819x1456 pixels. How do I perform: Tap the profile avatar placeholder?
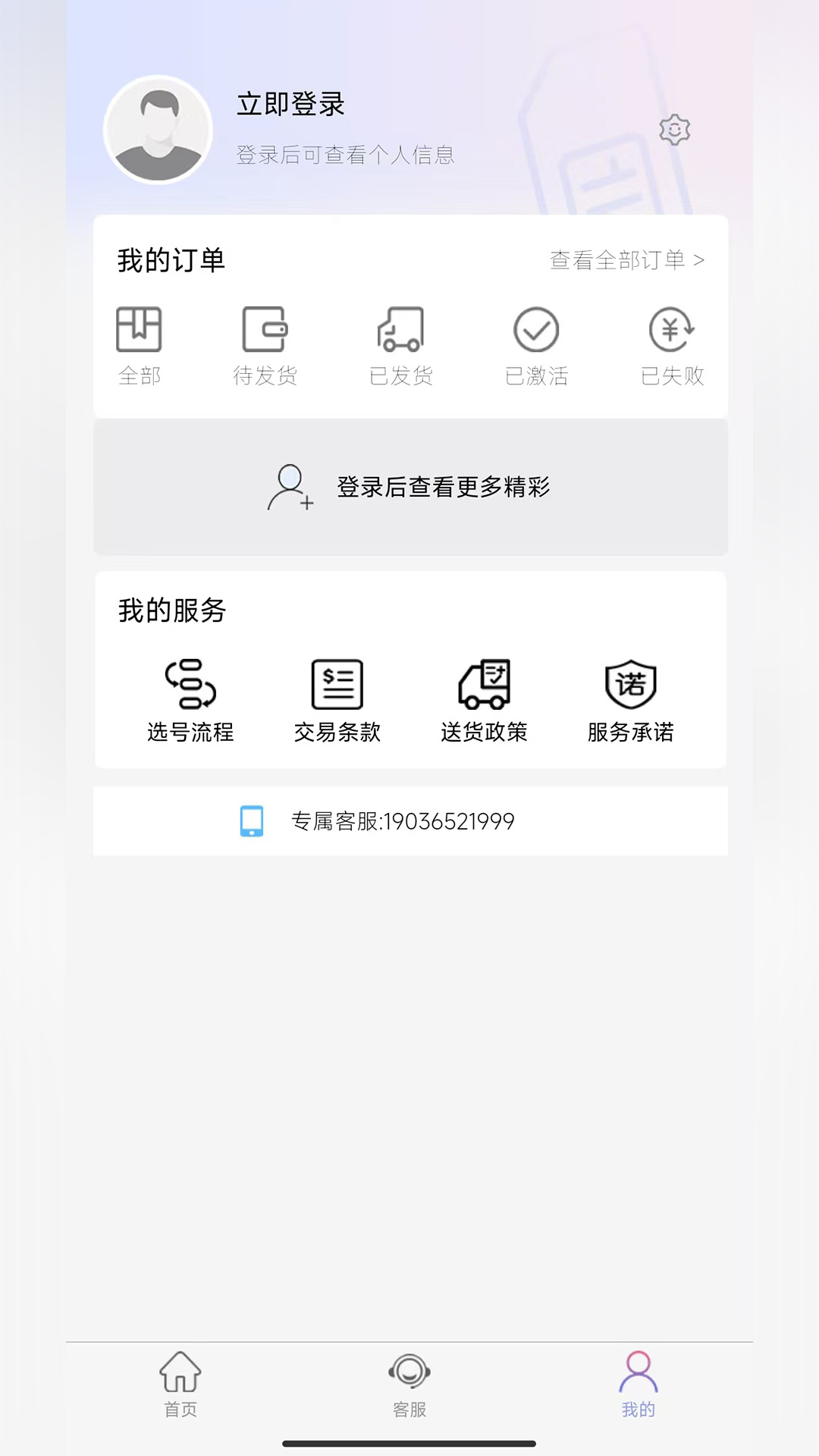coord(157,130)
